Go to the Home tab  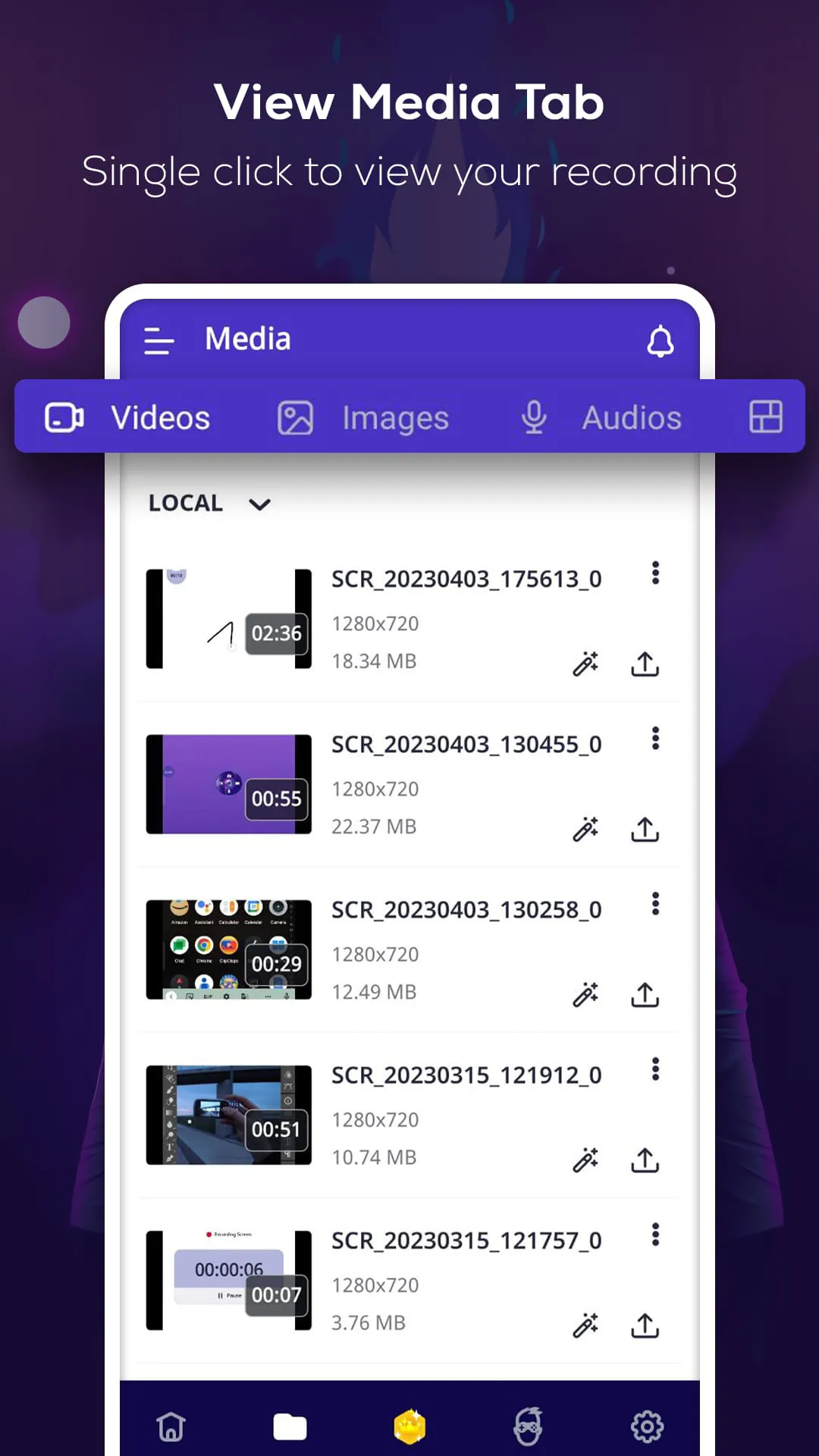point(171,1425)
